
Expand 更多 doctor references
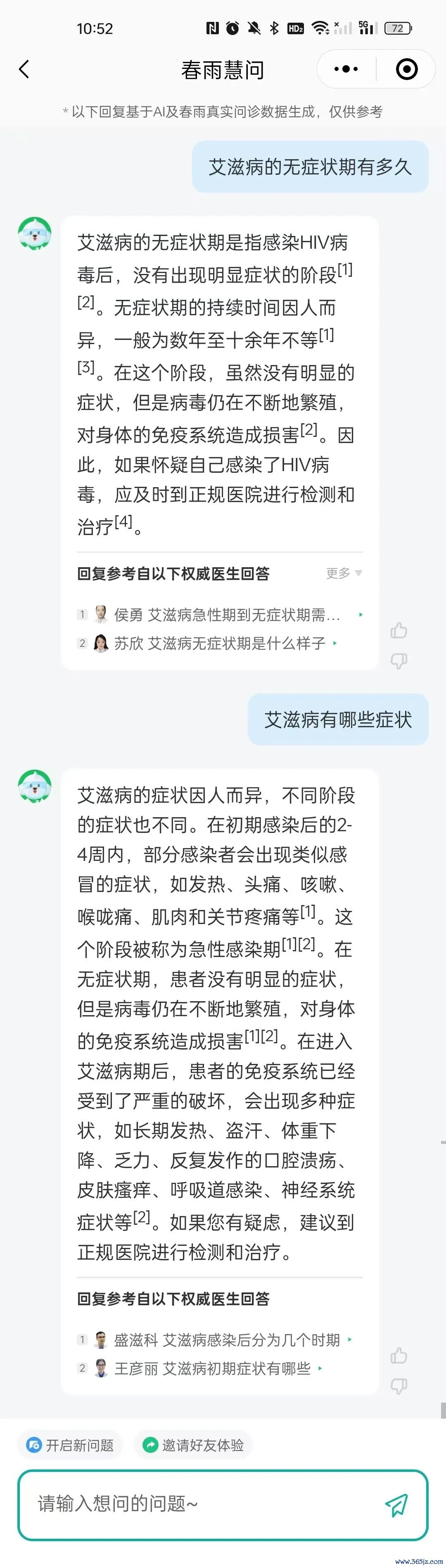344,573
